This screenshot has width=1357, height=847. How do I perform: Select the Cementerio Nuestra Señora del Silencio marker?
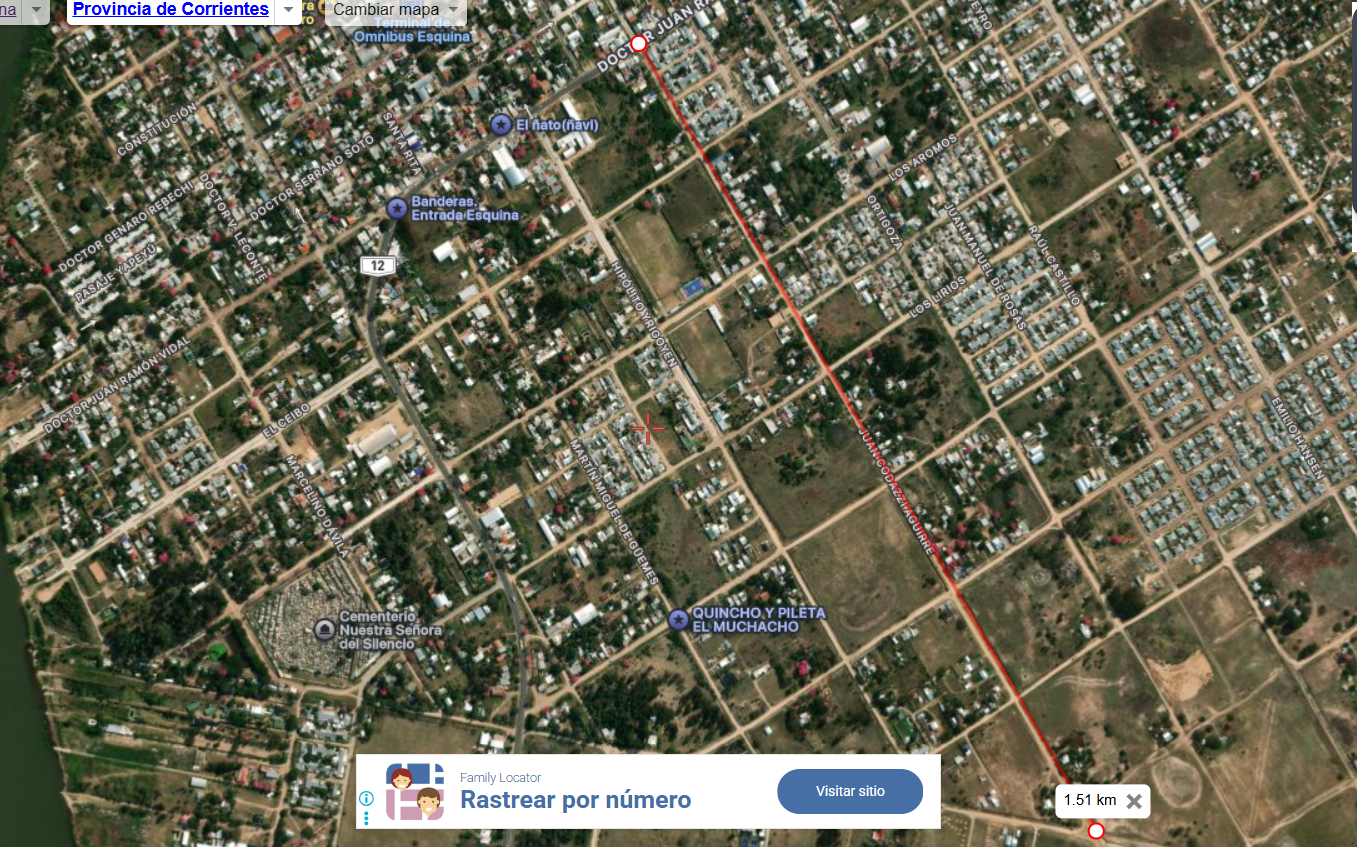(x=324, y=629)
